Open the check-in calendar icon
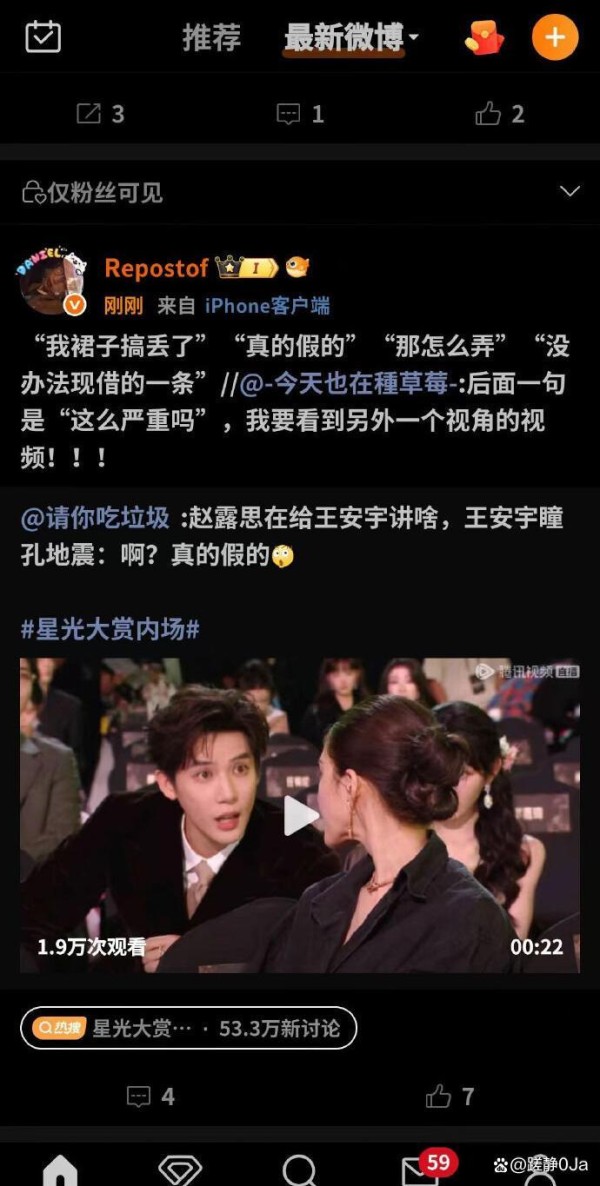 tap(42, 37)
